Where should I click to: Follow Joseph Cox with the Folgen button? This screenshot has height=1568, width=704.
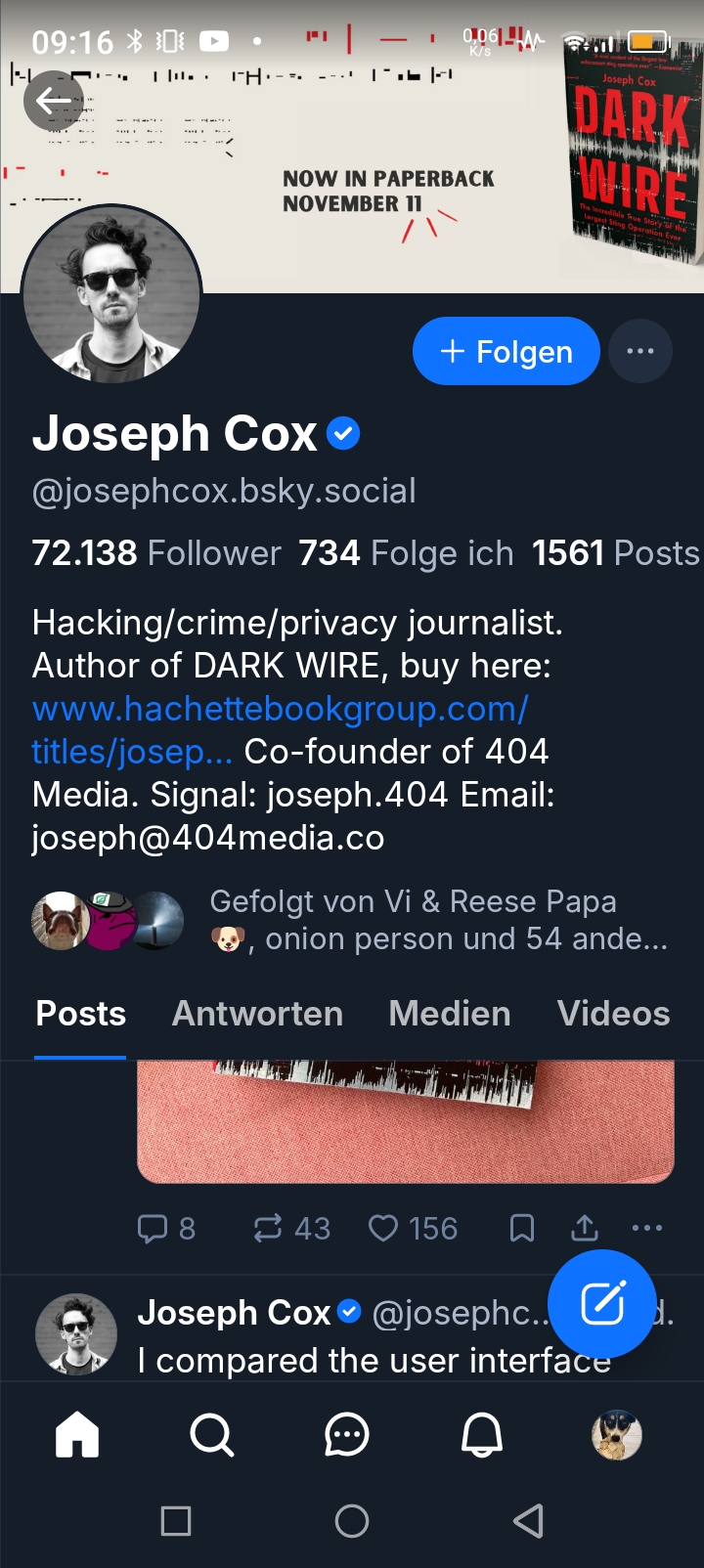506,351
